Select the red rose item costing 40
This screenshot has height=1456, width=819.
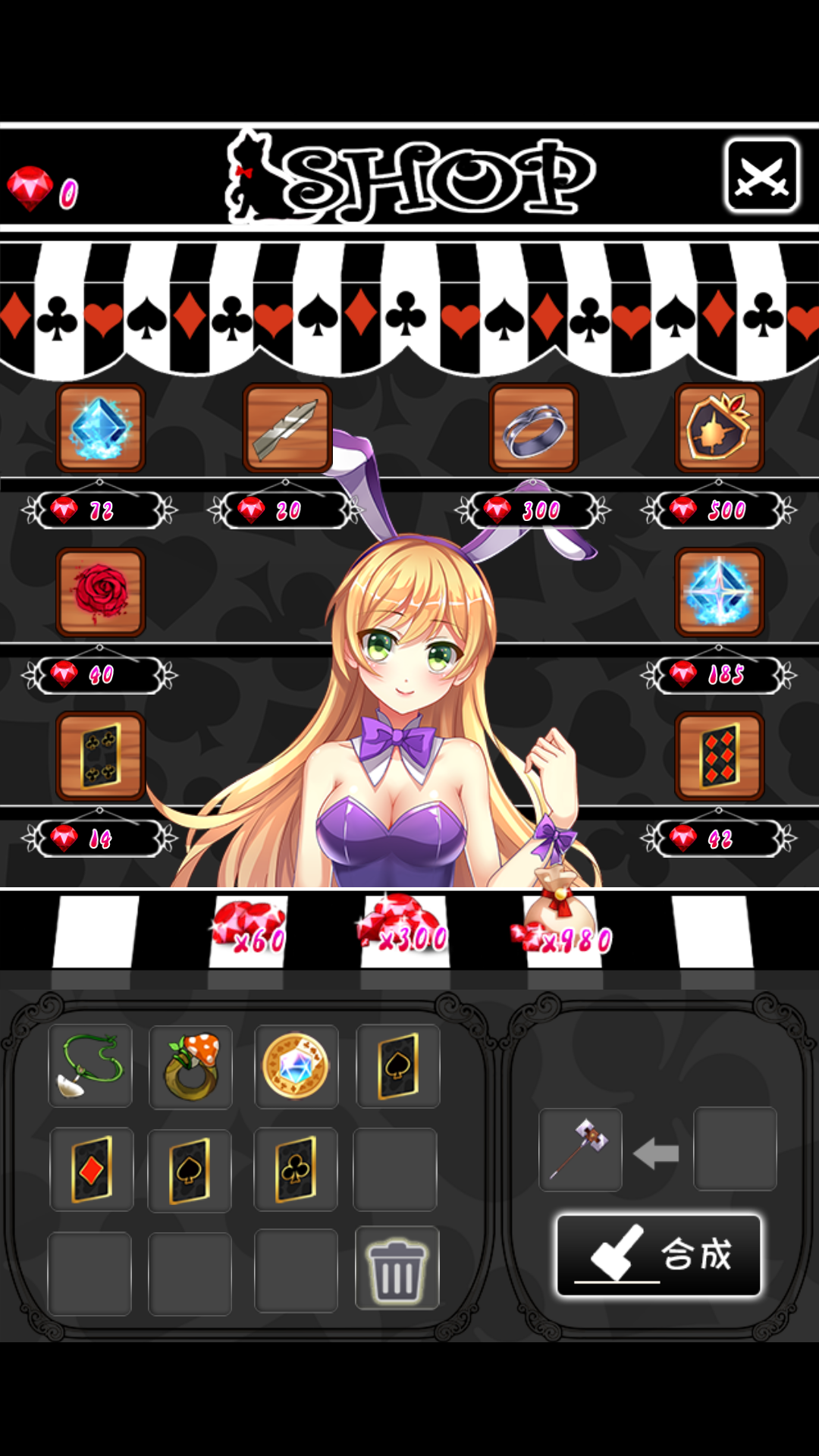point(100,592)
